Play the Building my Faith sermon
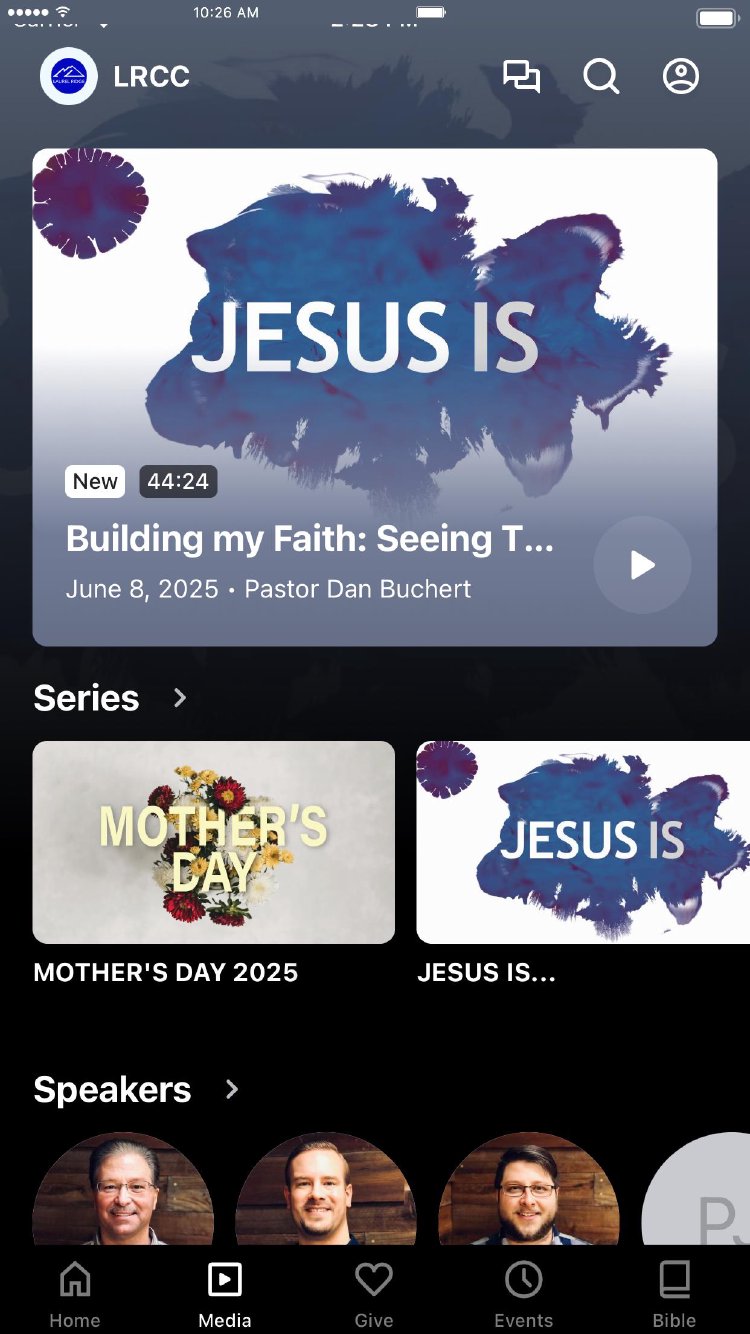The image size is (750, 1334). pos(642,565)
